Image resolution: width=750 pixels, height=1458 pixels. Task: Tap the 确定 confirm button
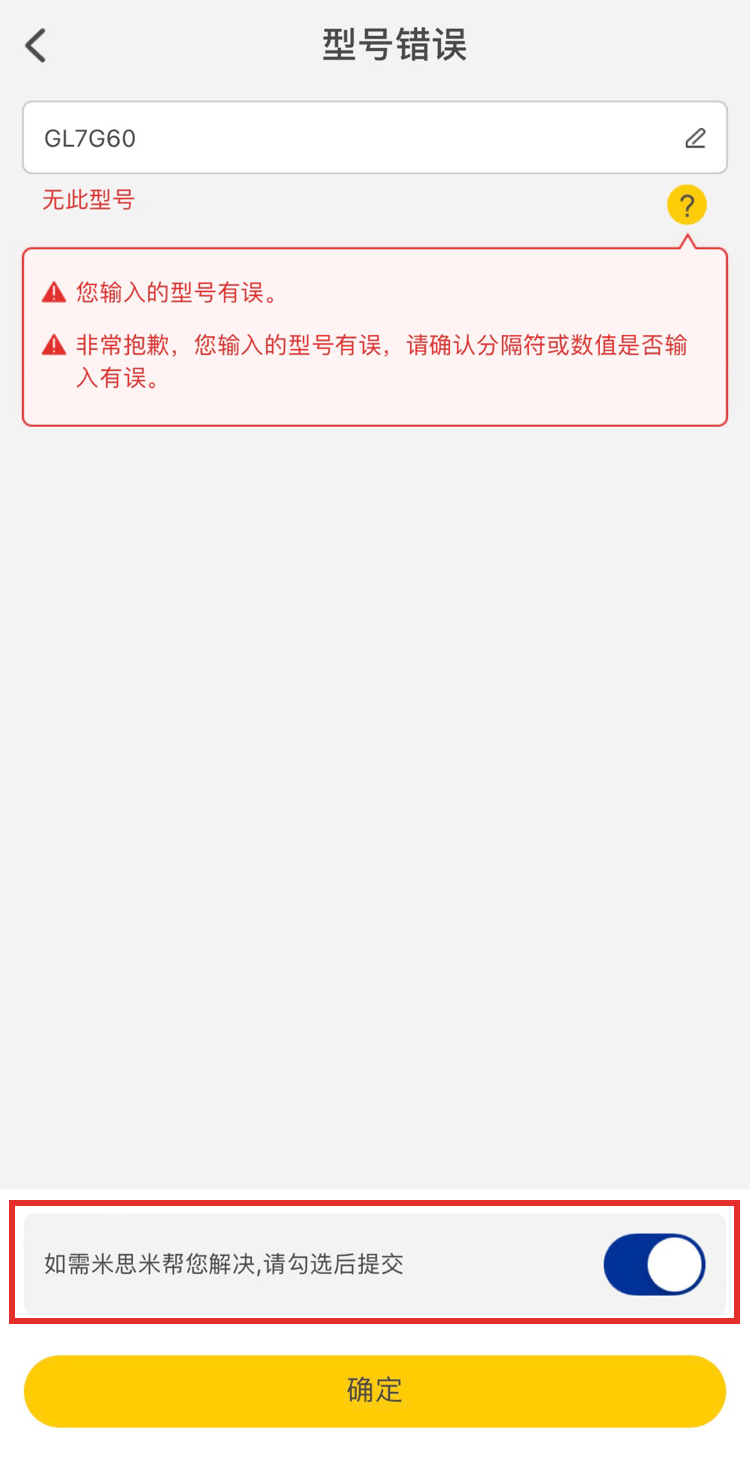click(x=374, y=1390)
